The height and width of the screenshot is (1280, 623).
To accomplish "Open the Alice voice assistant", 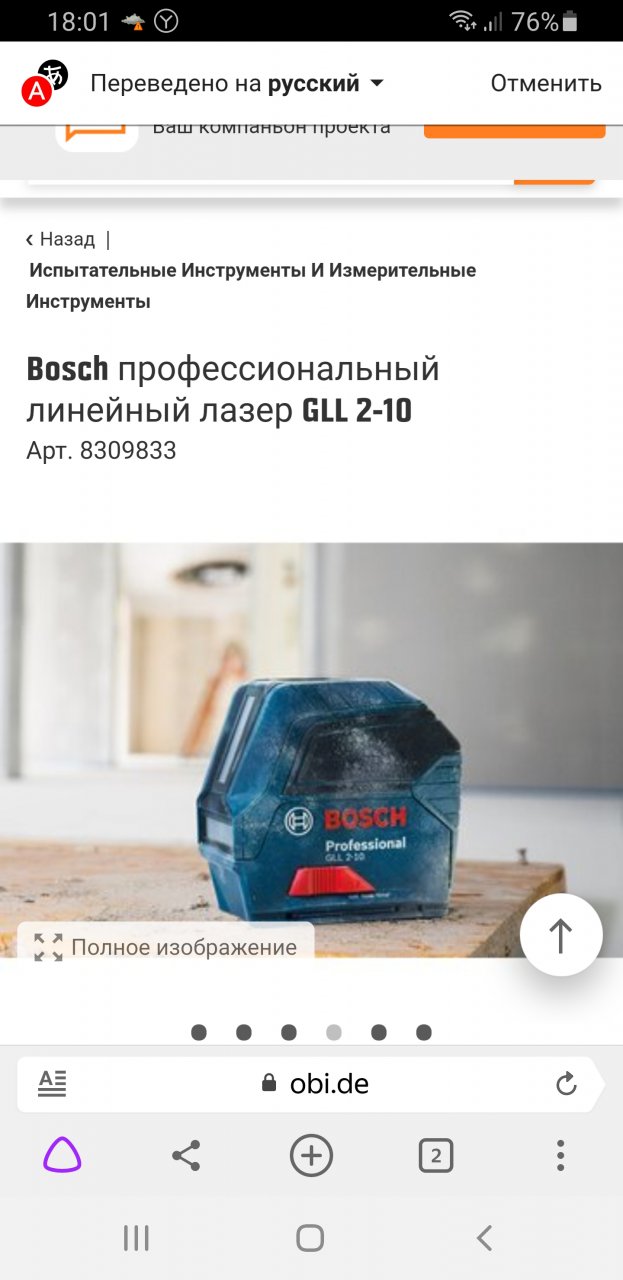I will coord(62,1156).
